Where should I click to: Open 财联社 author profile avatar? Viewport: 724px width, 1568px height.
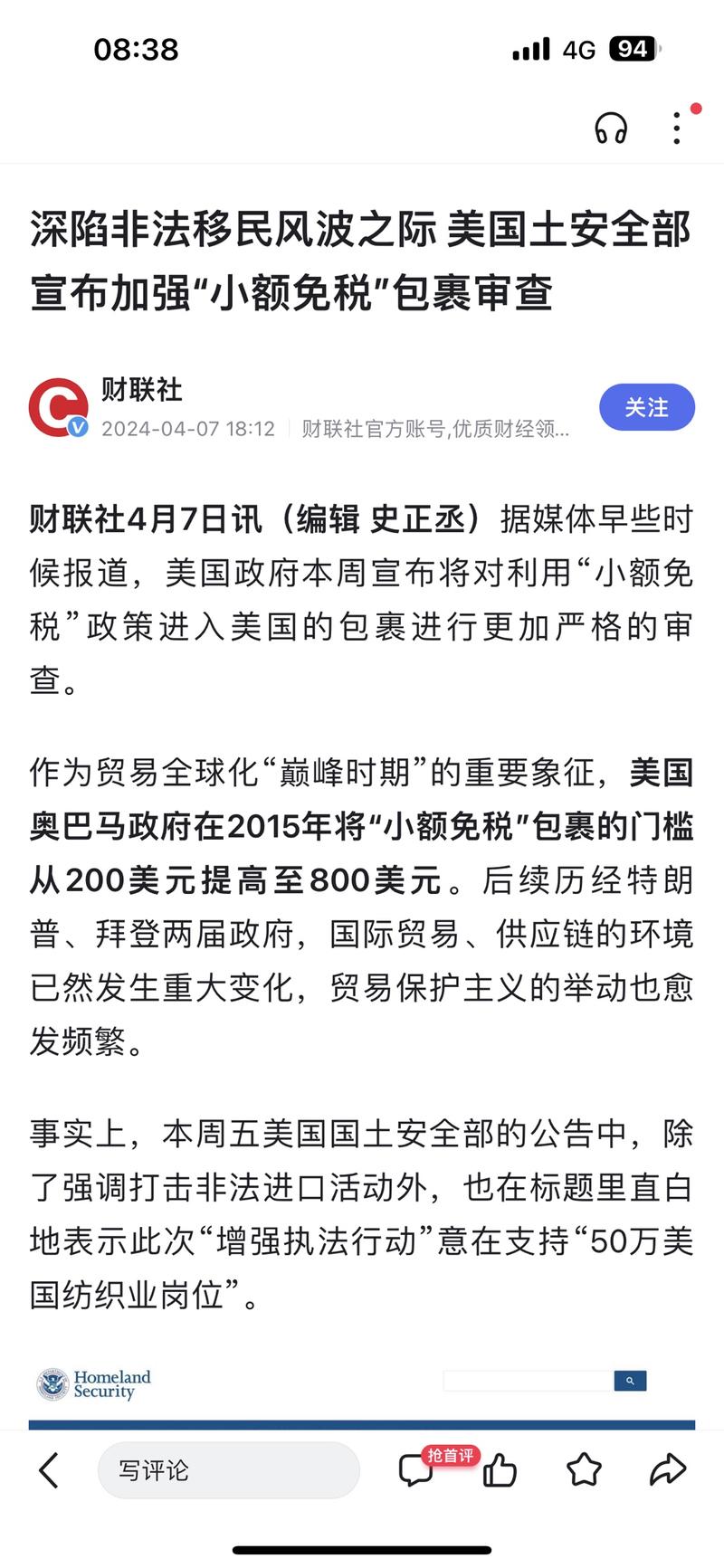(59, 408)
